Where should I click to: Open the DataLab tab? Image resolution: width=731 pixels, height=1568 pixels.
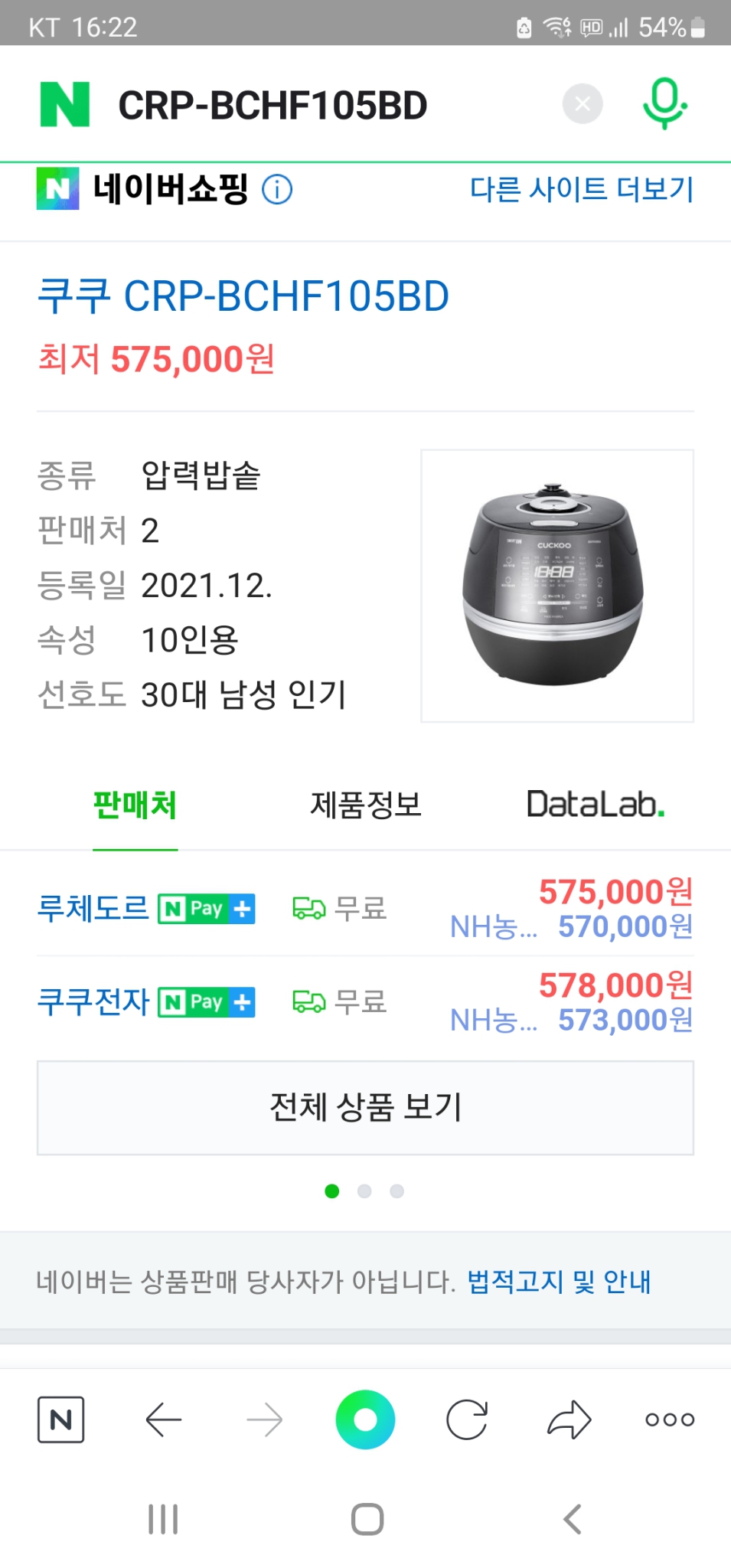[x=596, y=805]
